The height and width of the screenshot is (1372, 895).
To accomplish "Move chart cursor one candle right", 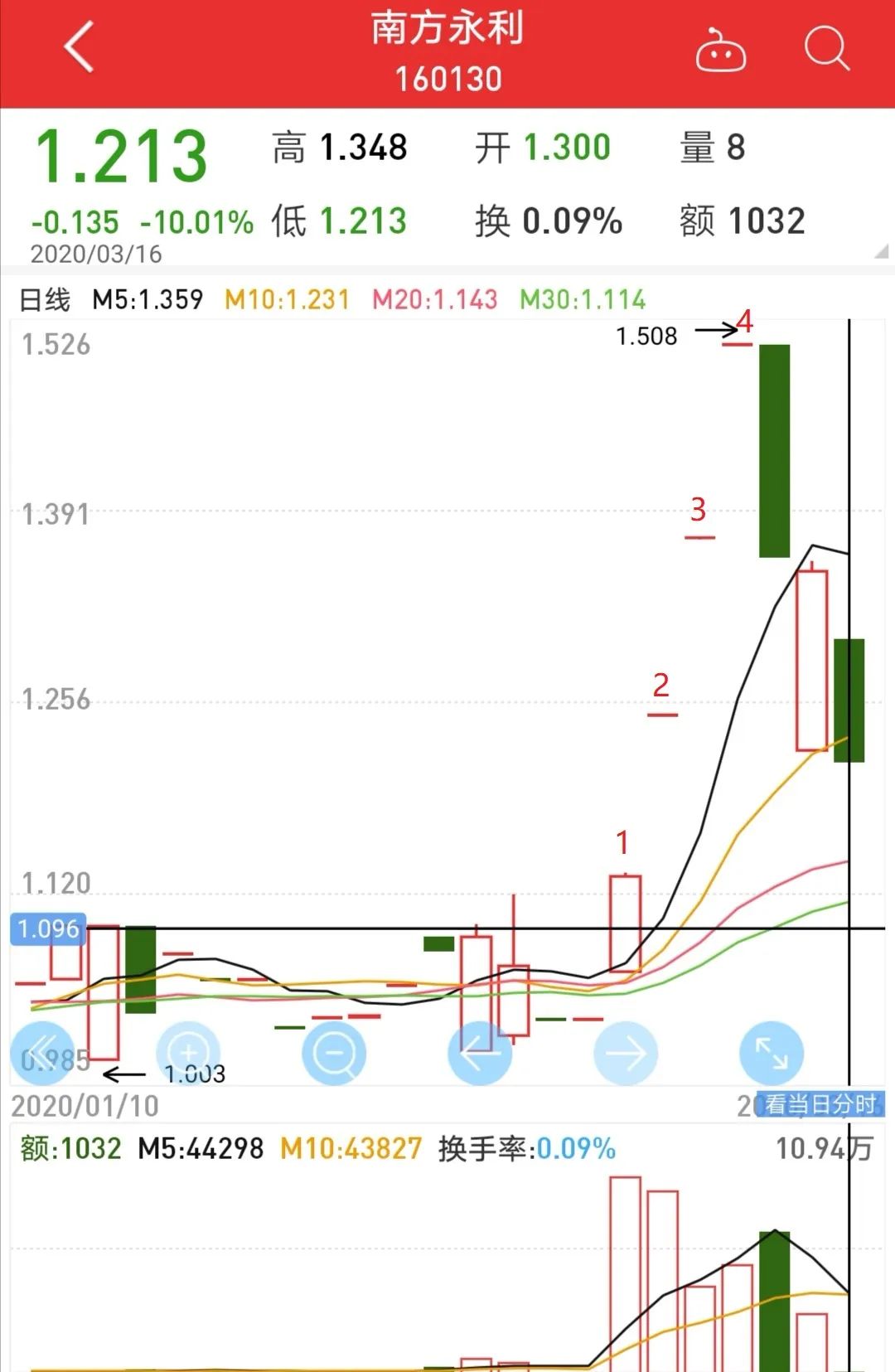I will (x=626, y=1053).
